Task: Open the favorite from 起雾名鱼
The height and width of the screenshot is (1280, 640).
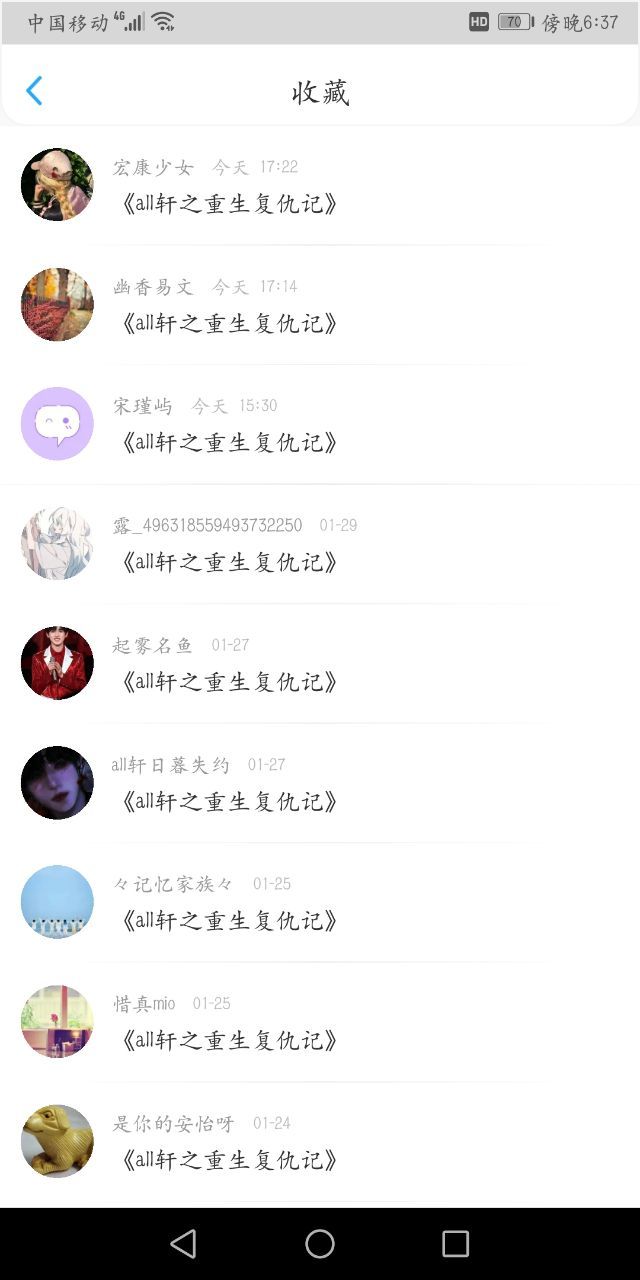Action: (320, 663)
